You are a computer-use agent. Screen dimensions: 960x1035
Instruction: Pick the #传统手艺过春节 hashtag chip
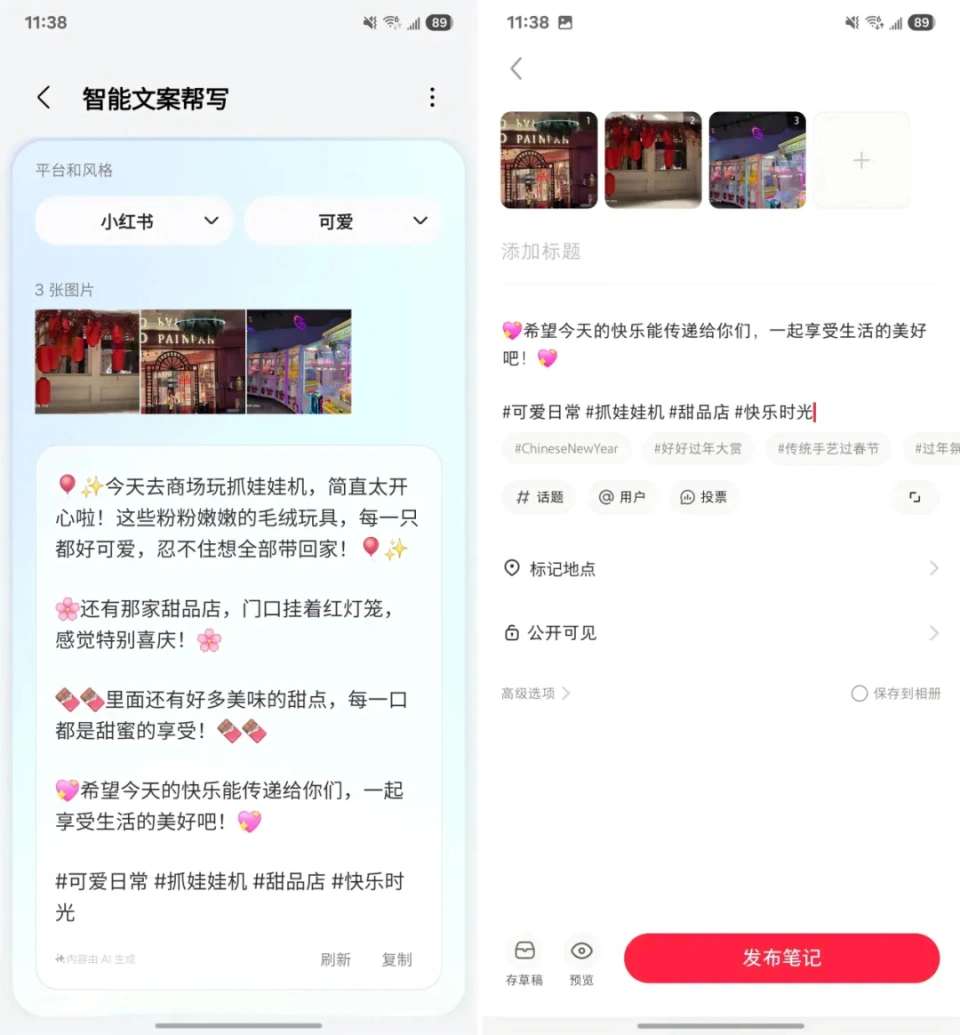point(828,449)
